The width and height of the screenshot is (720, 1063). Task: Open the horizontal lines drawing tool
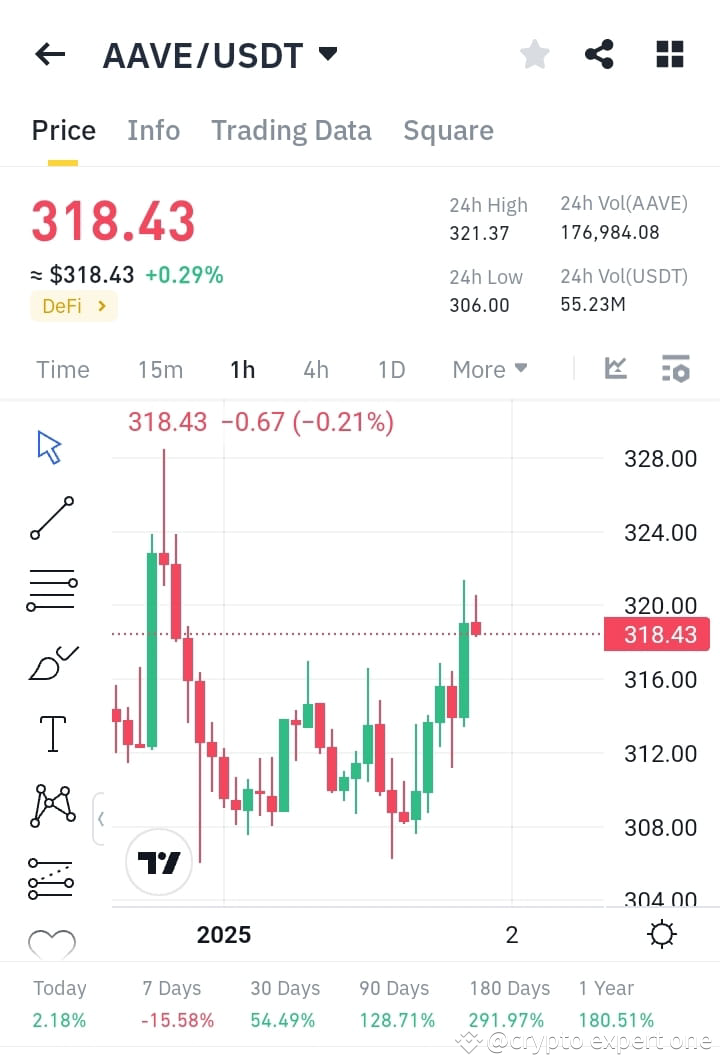pos(51,588)
